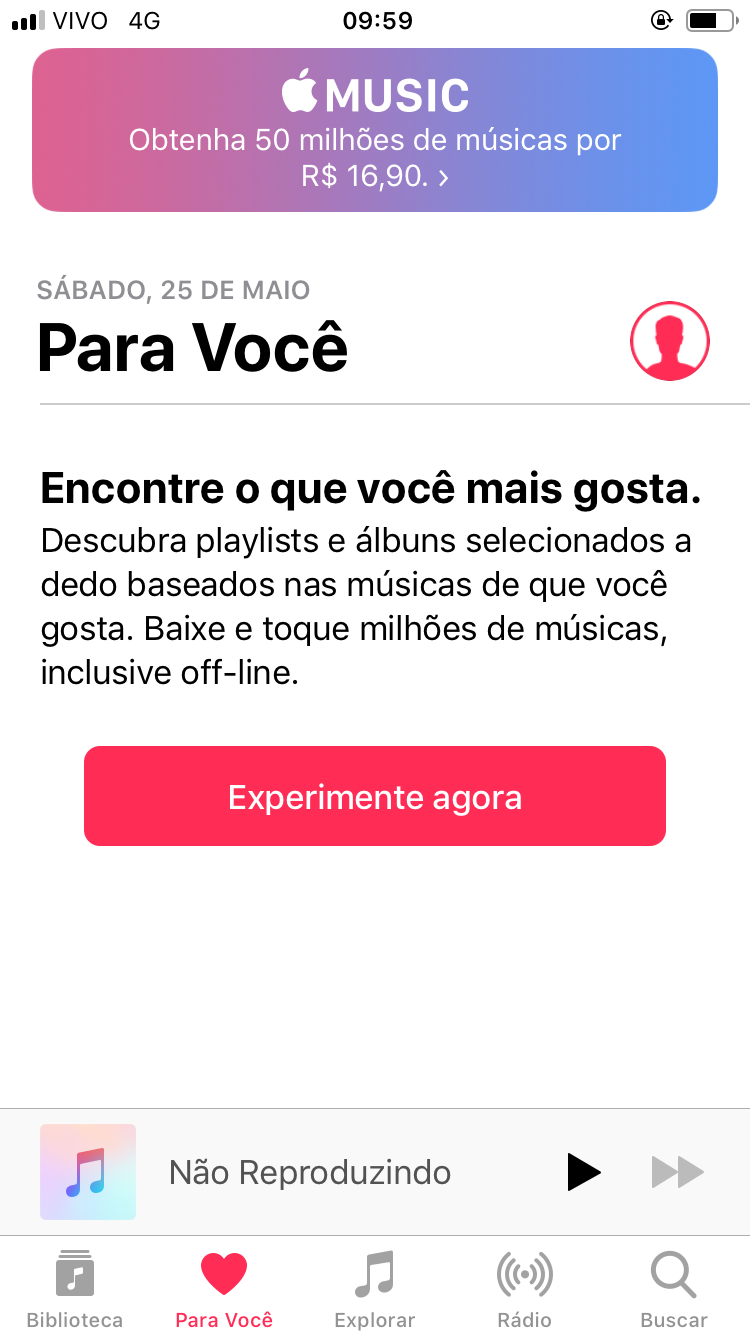Select the Para Você tab
This screenshot has height=1334, width=750.
coord(224,1288)
